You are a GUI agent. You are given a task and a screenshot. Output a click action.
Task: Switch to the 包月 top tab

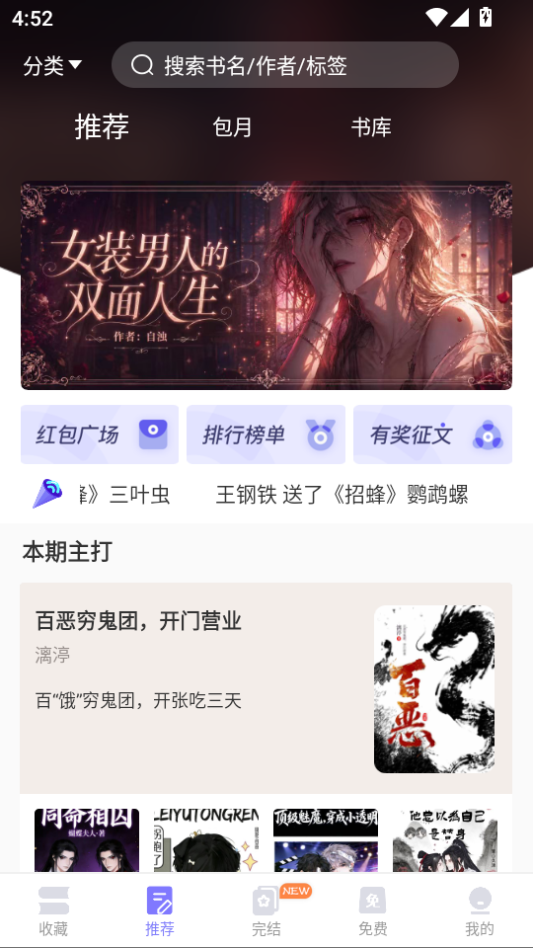232,127
